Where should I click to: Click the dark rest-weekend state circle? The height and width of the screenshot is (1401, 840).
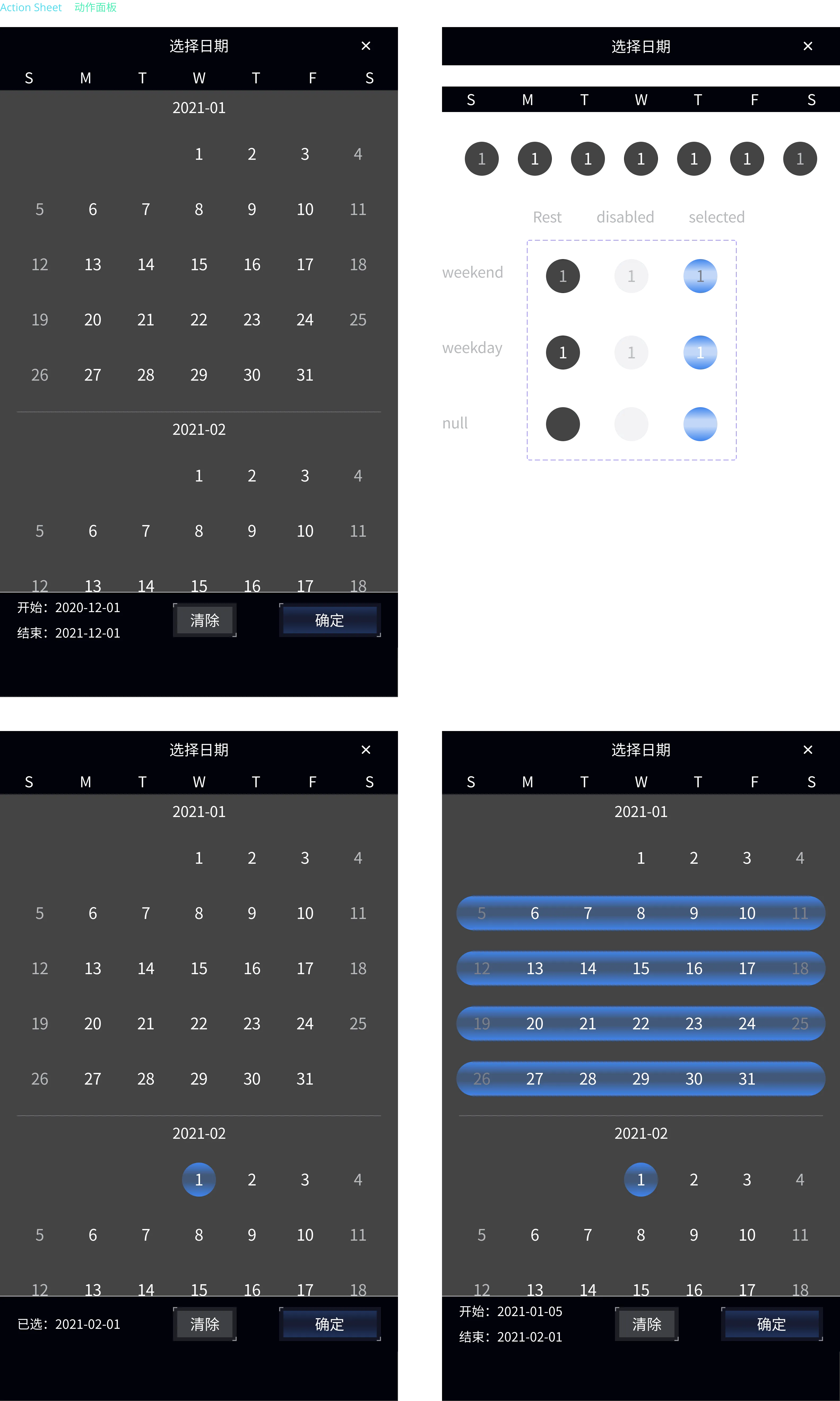pyautogui.click(x=563, y=276)
